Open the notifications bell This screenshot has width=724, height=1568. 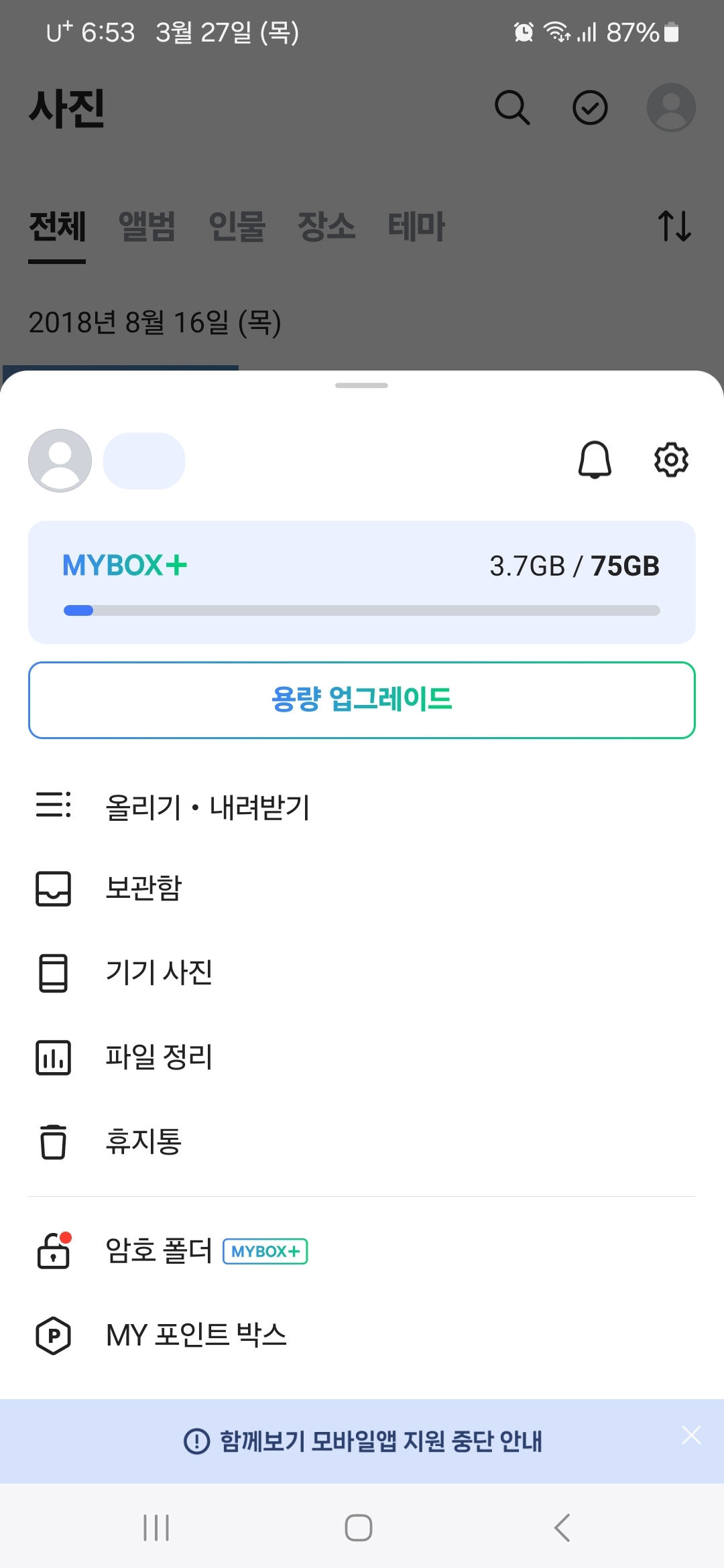click(593, 460)
